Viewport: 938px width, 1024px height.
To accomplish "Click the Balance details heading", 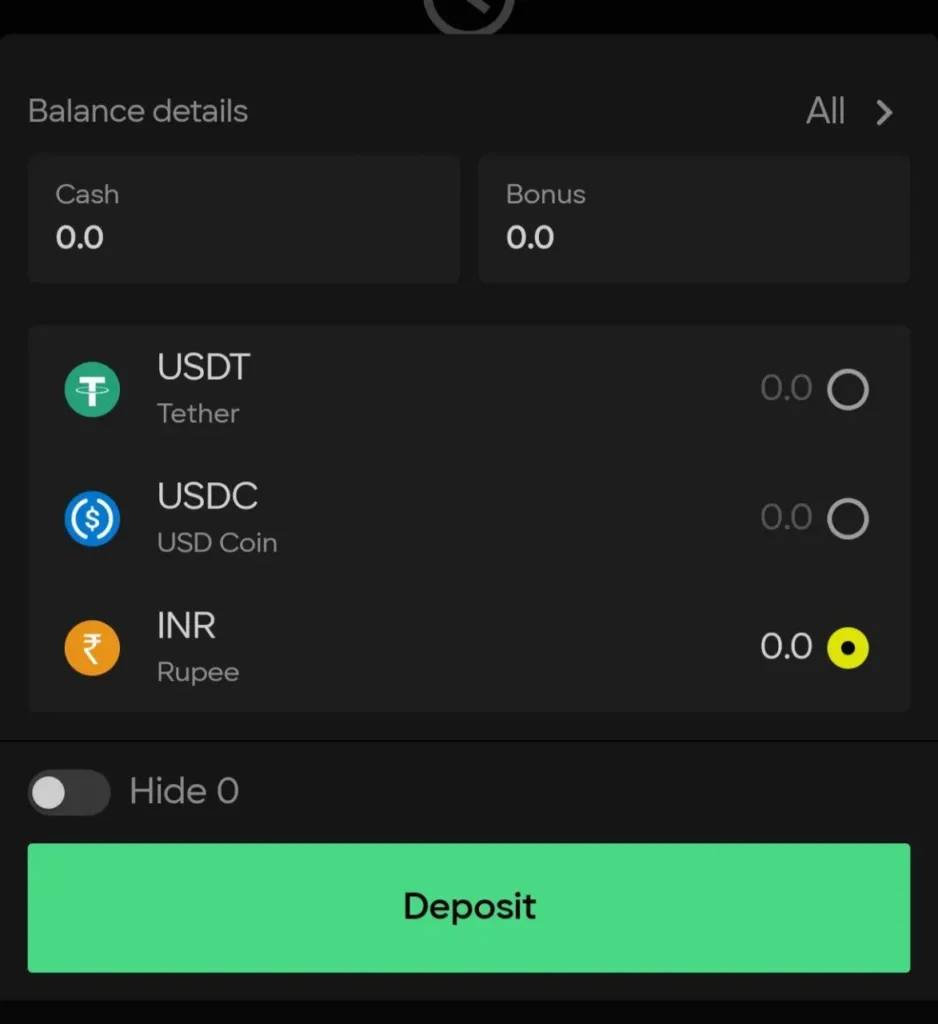I will [137, 112].
